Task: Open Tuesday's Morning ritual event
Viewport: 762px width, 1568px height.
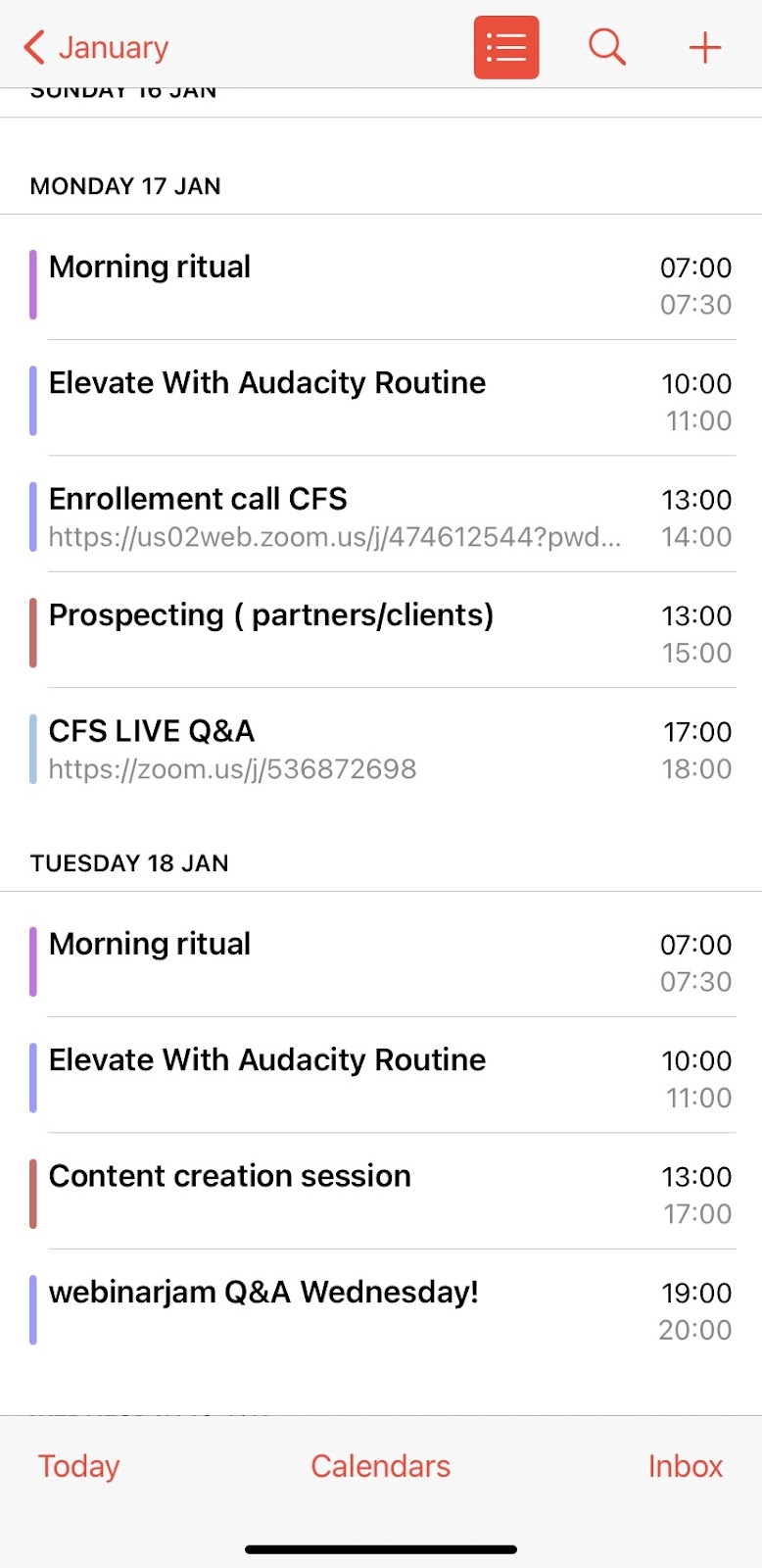Action: [382, 961]
